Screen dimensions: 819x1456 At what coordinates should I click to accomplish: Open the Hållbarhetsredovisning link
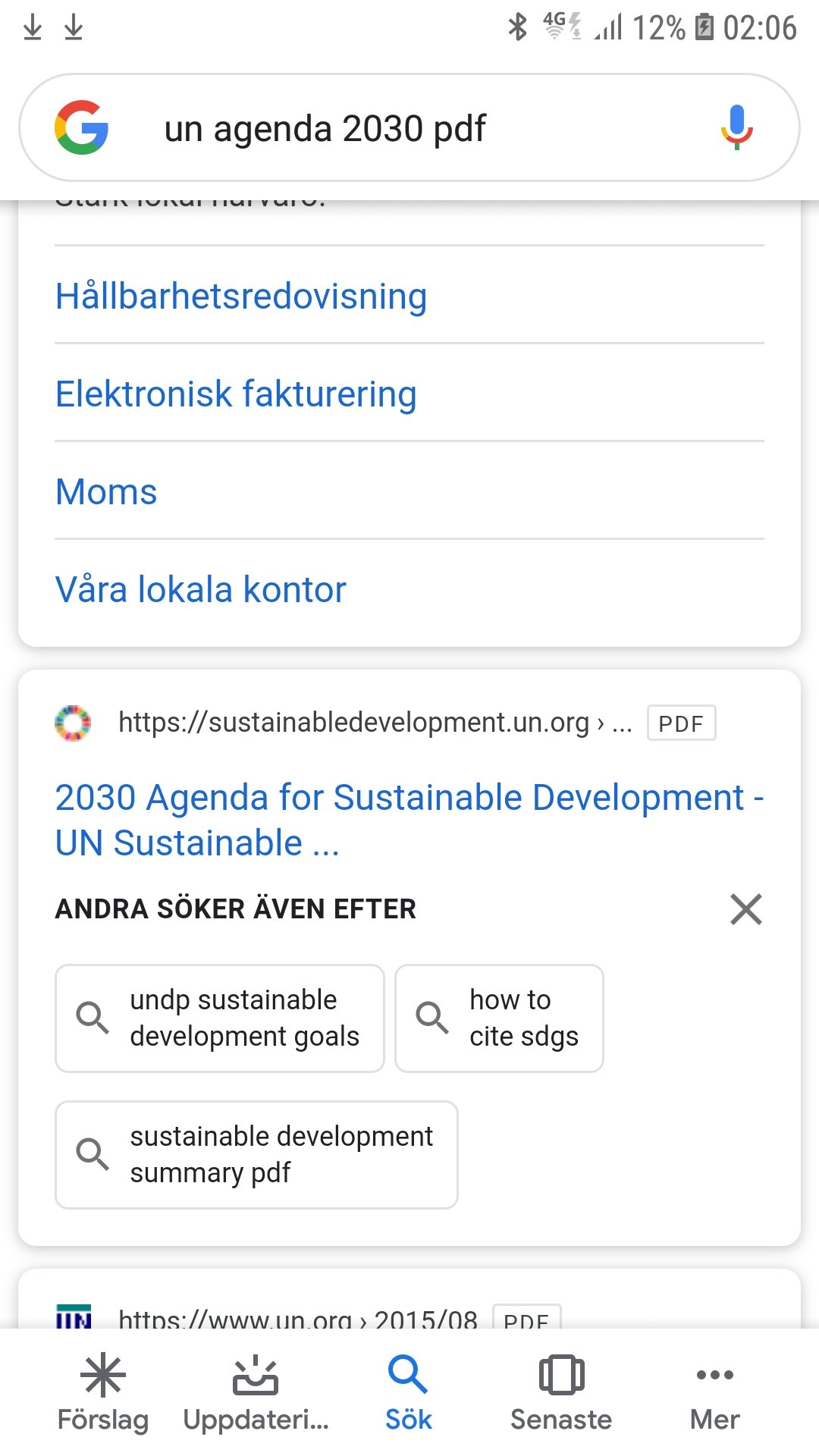pyautogui.click(x=241, y=296)
